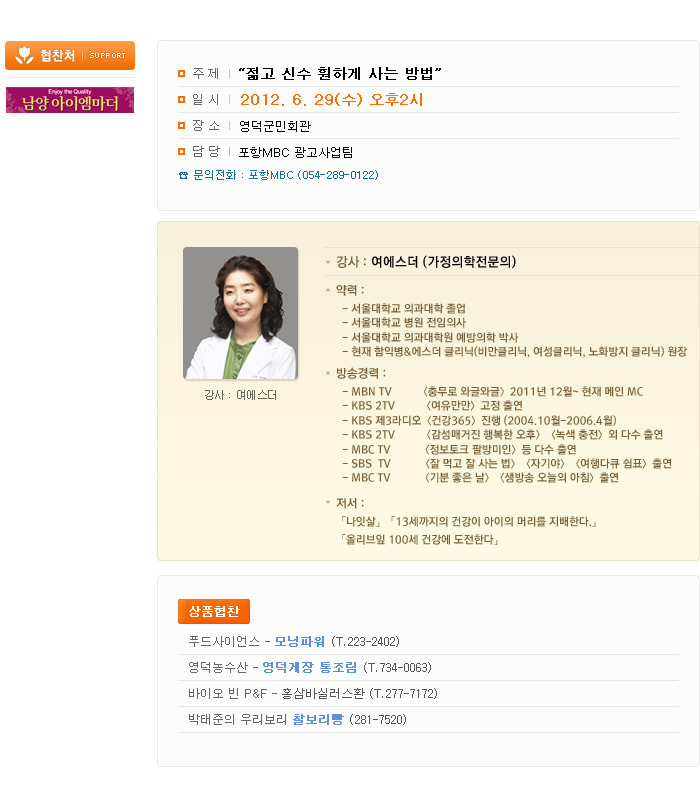Open the 영덕게장 통조림 link
Viewport: 700px width, 800px height.
310,667
